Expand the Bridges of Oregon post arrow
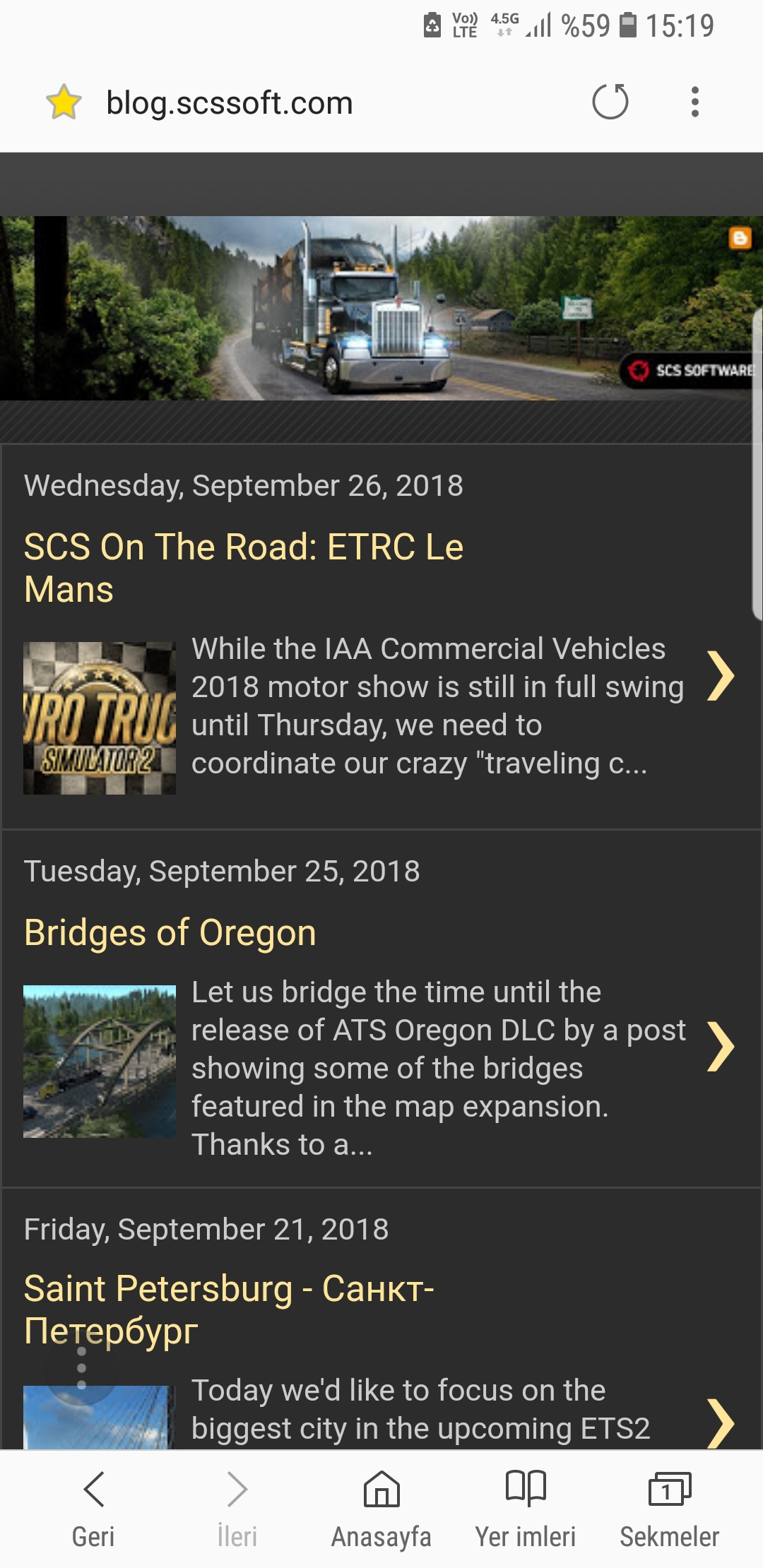 [x=721, y=1046]
